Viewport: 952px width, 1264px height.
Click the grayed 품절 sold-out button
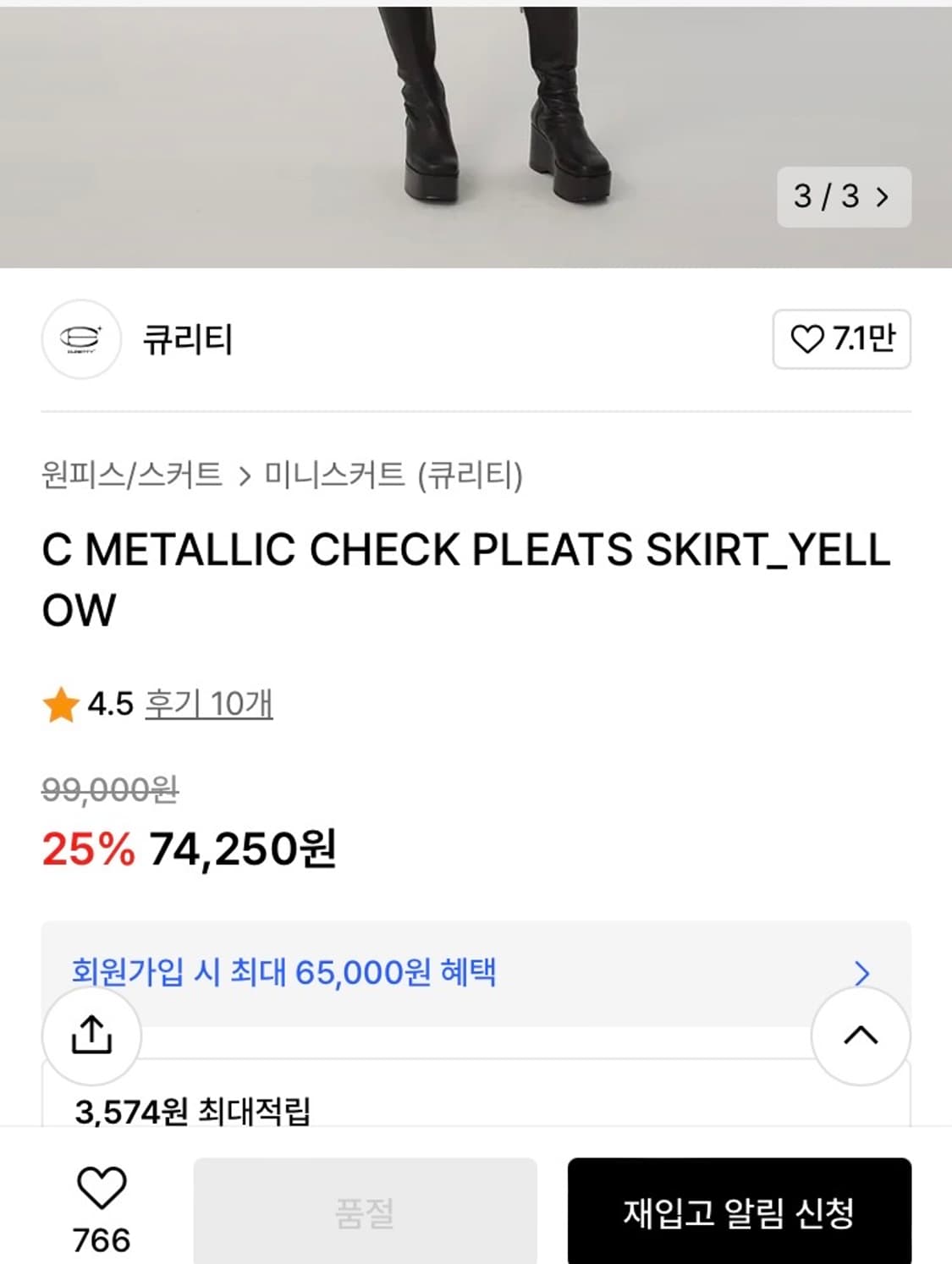(x=366, y=1213)
